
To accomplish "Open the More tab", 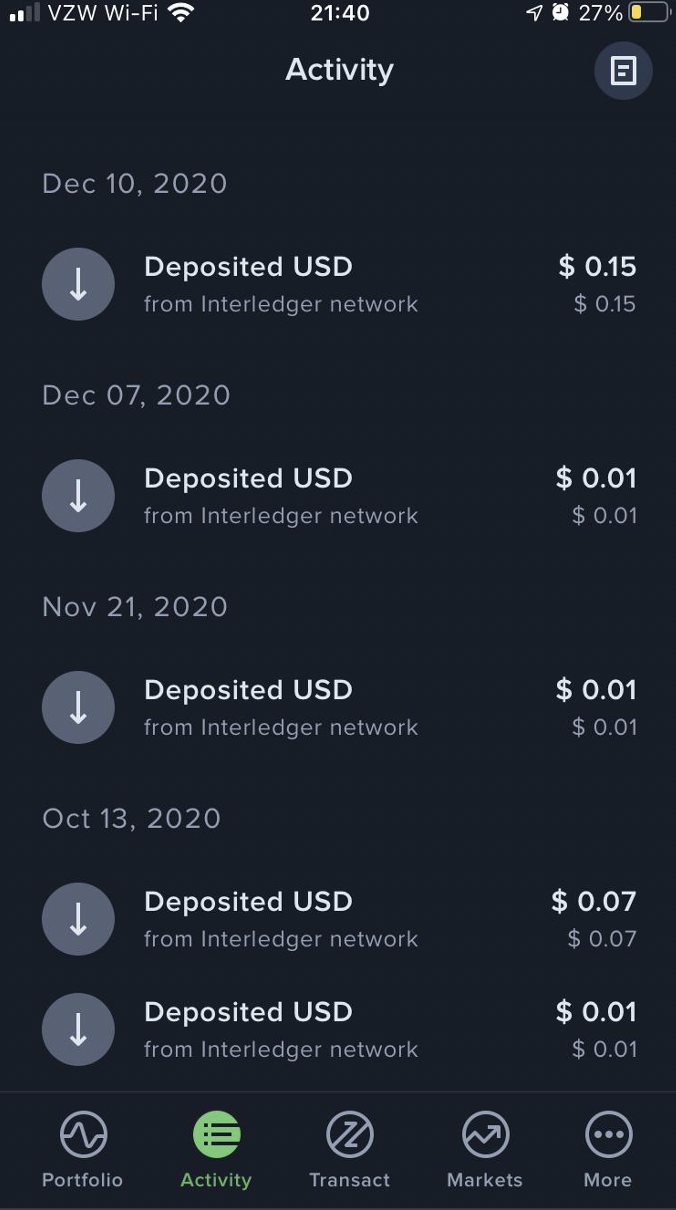I will tap(608, 1151).
